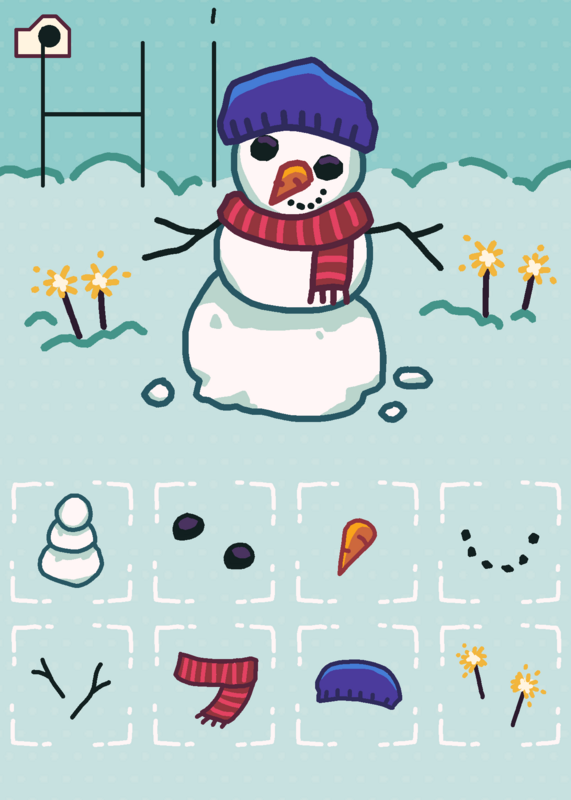Pick the yellow sparklers tile
The width and height of the screenshot is (571, 800).
(x=500, y=685)
